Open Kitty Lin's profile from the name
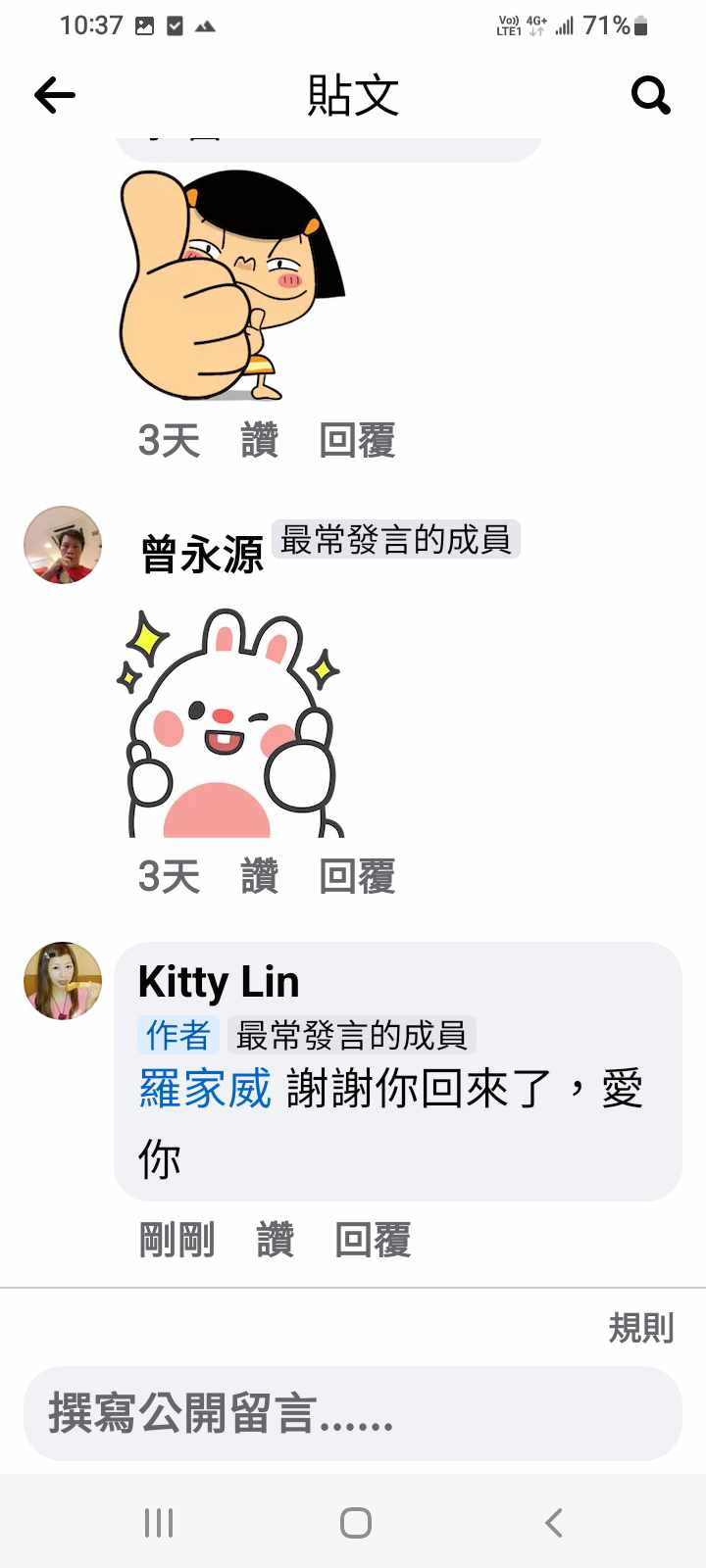Viewport: 706px width, 1568px height. (219, 982)
